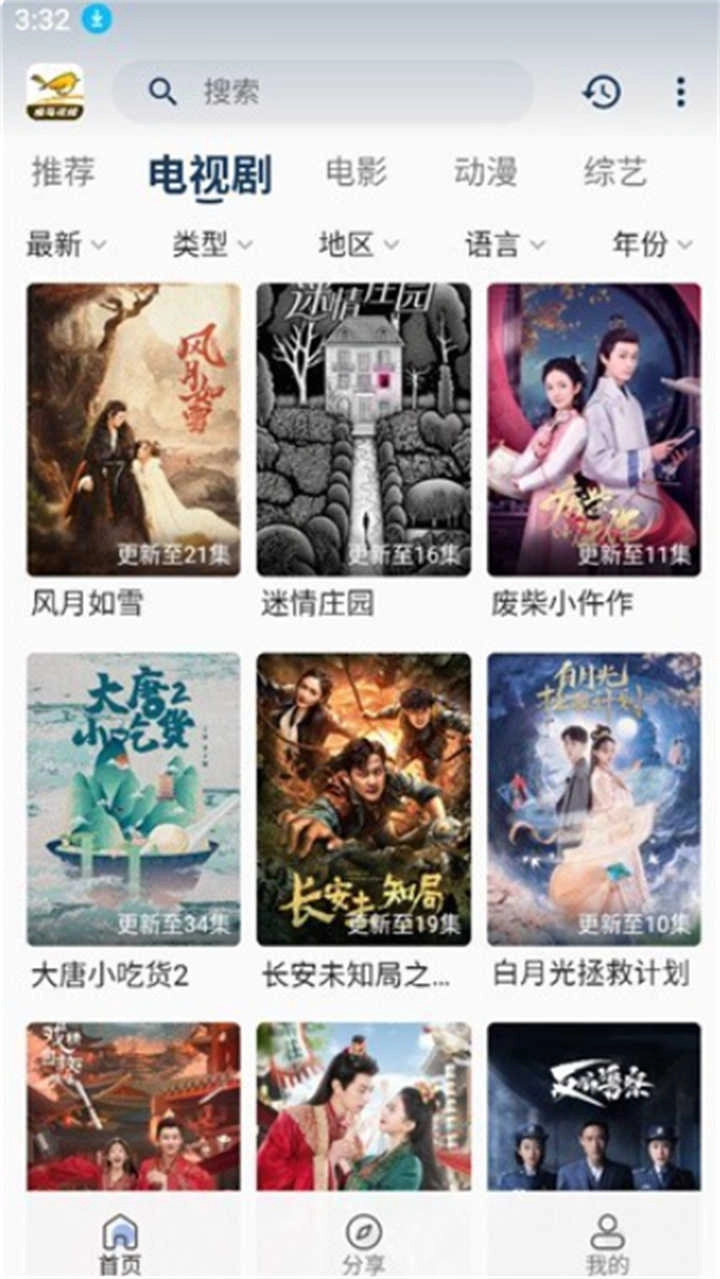Screen dimensions: 720x1279
Task: Switch to the 电影 tab
Action: (354, 172)
